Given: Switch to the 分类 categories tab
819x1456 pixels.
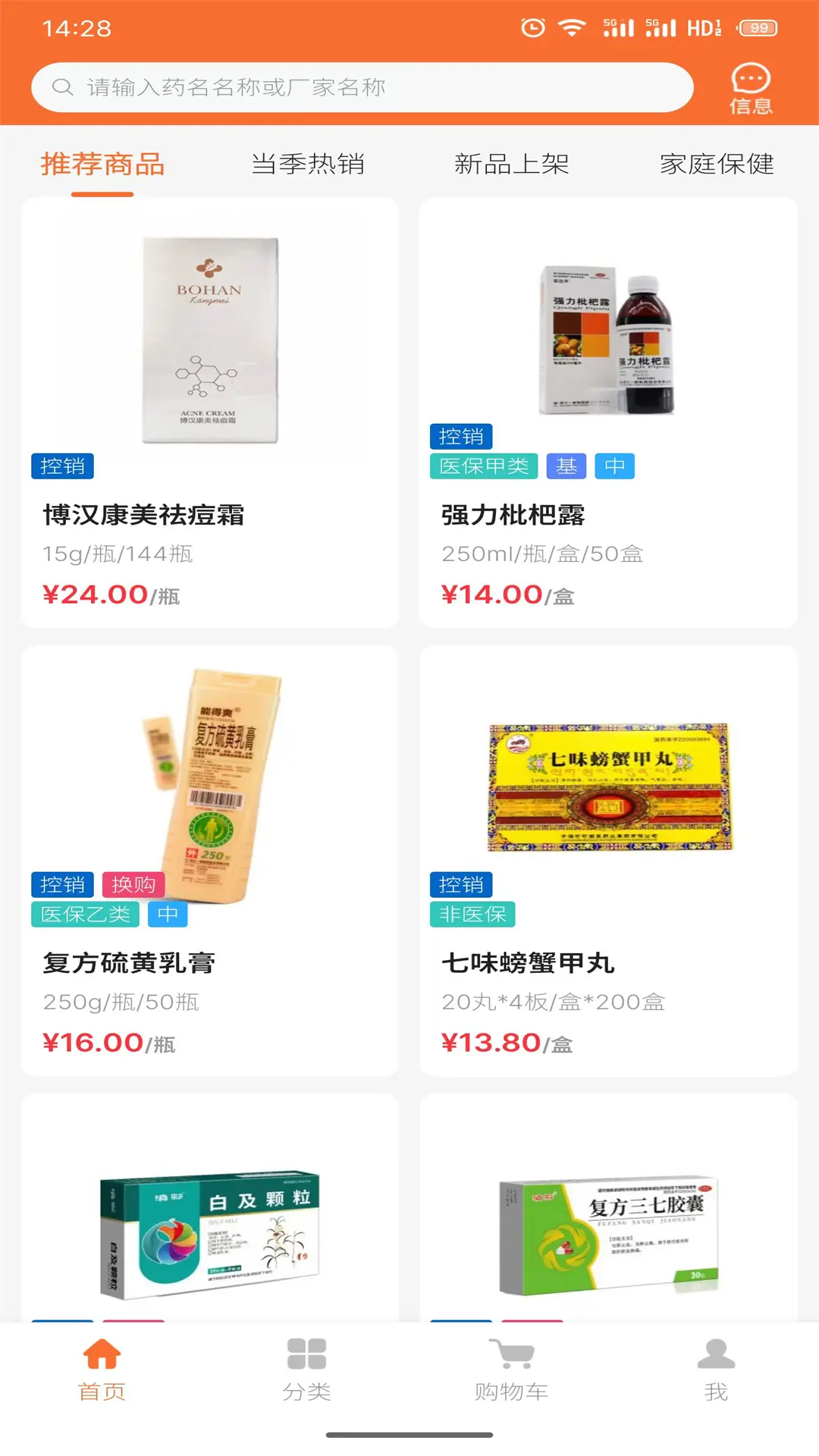Looking at the screenshot, I should pos(307,1370).
